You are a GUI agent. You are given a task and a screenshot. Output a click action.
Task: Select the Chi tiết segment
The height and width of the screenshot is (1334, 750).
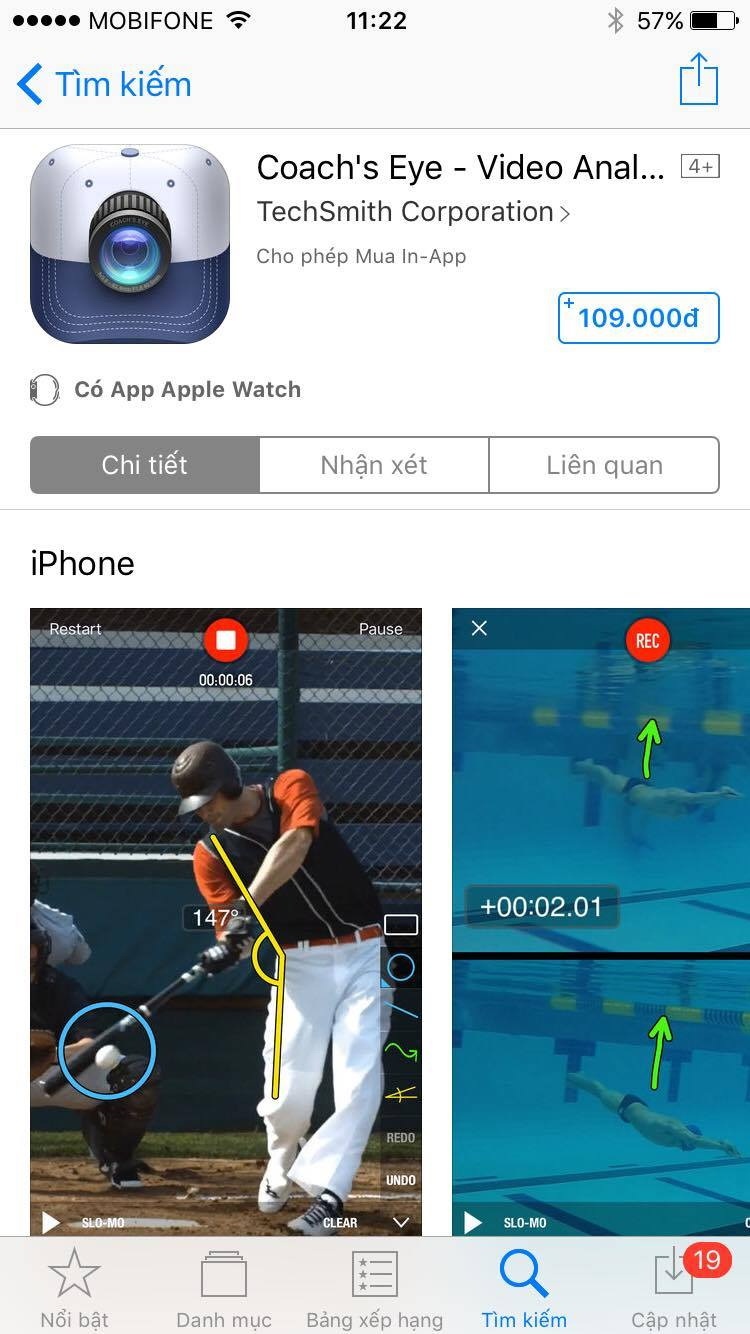pyautogui.click(x=145, y=465)
